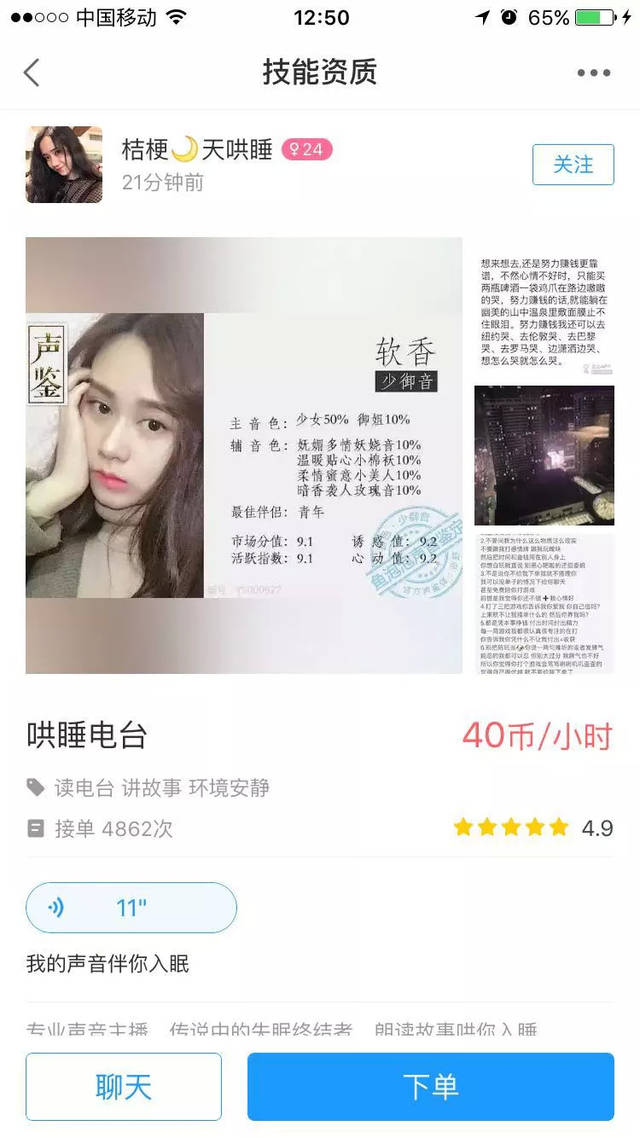Viewport: 640px width, 1138px height.
Task: Open the user's profile avatar
Action: pos(64,165)
